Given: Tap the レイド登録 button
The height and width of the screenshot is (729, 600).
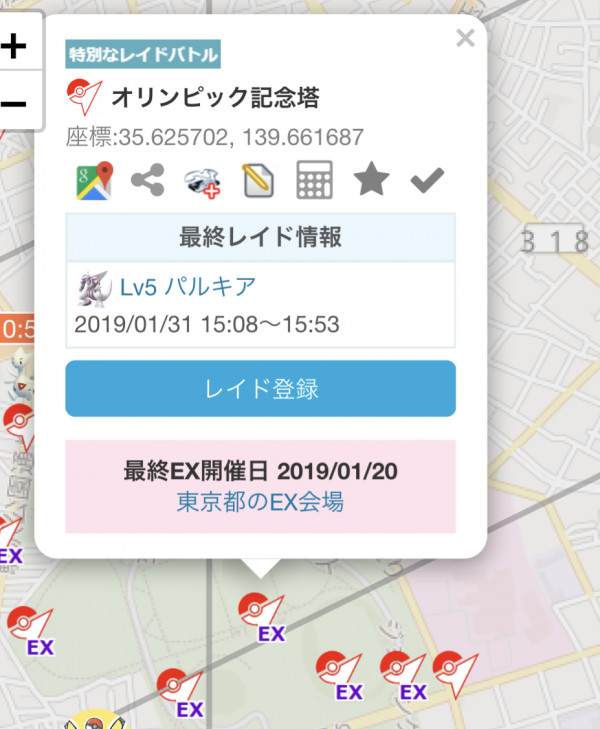Looking at the screenshot, I should coord(261,389).
